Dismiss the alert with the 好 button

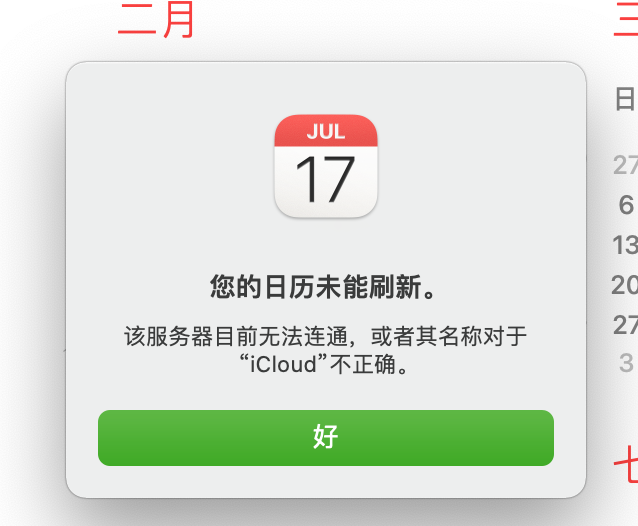[325, 437]
